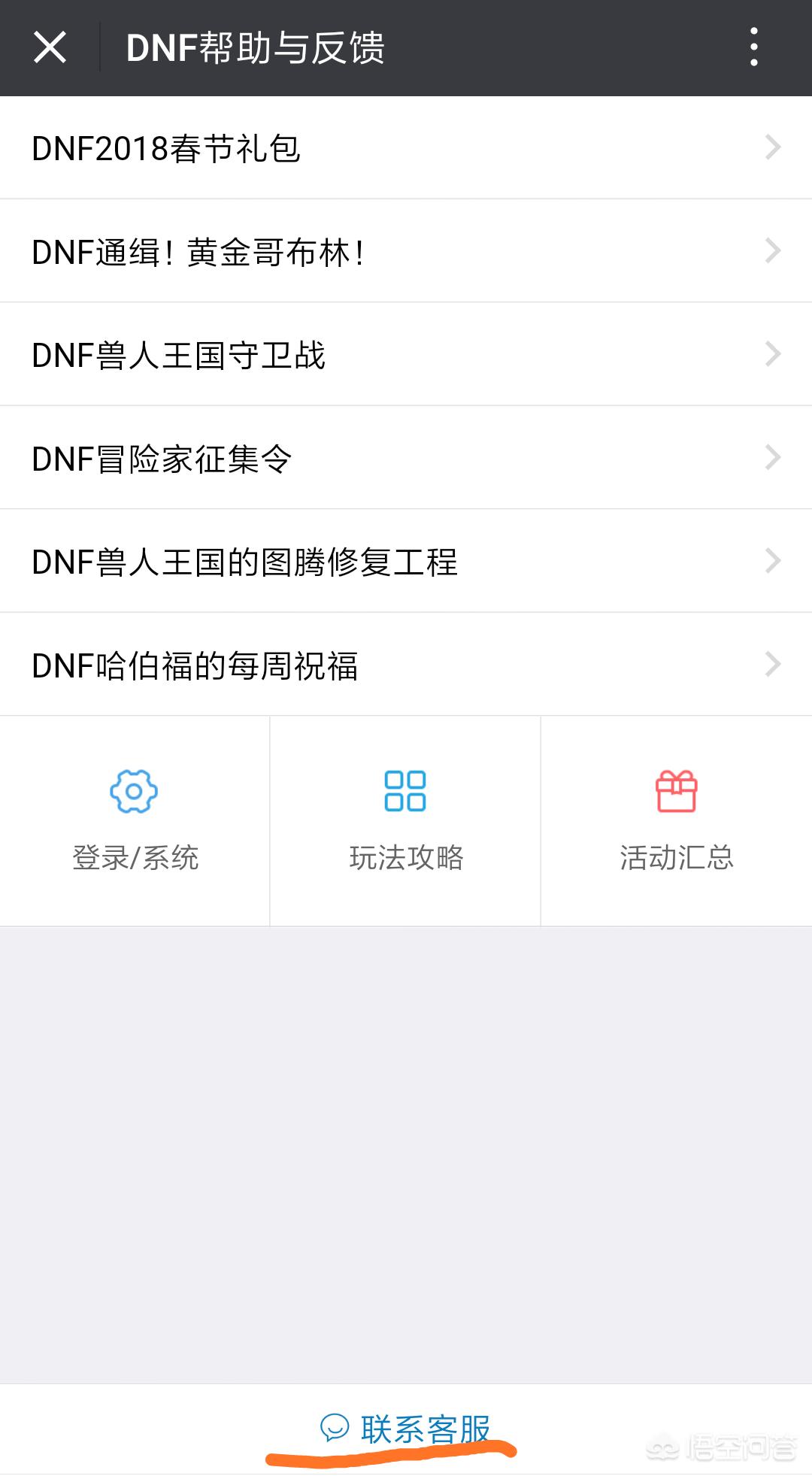Open DNF2018春节礼包 entry
812x1476 pixels.
(x=406, y=148)
